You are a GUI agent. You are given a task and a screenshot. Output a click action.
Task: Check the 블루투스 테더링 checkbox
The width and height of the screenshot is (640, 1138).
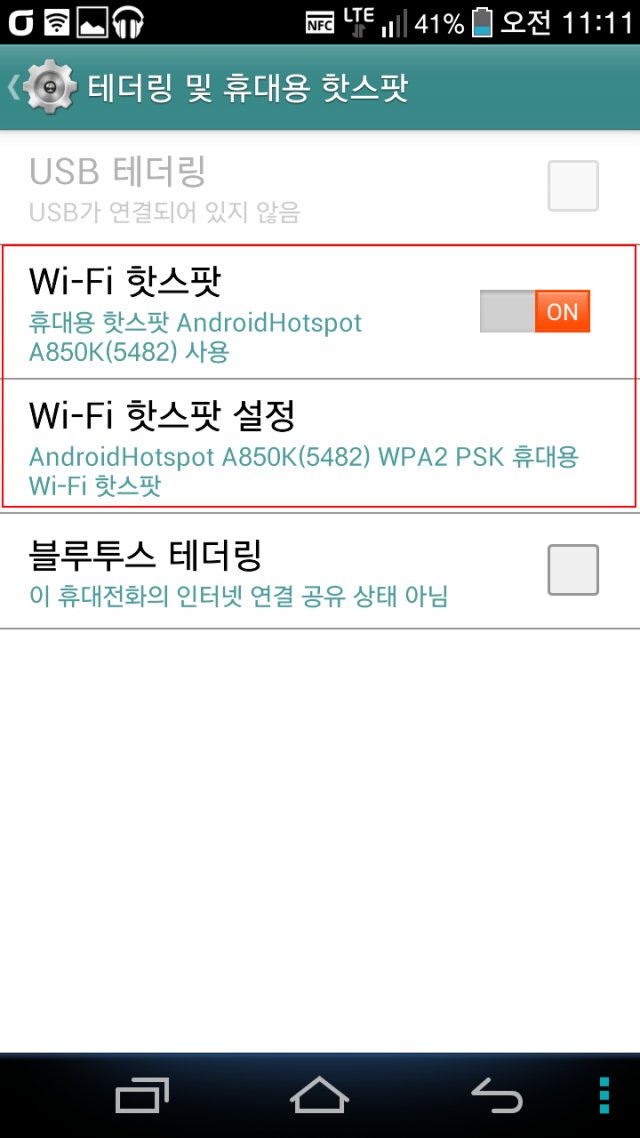pyautogui.click(x=573, y=570)
